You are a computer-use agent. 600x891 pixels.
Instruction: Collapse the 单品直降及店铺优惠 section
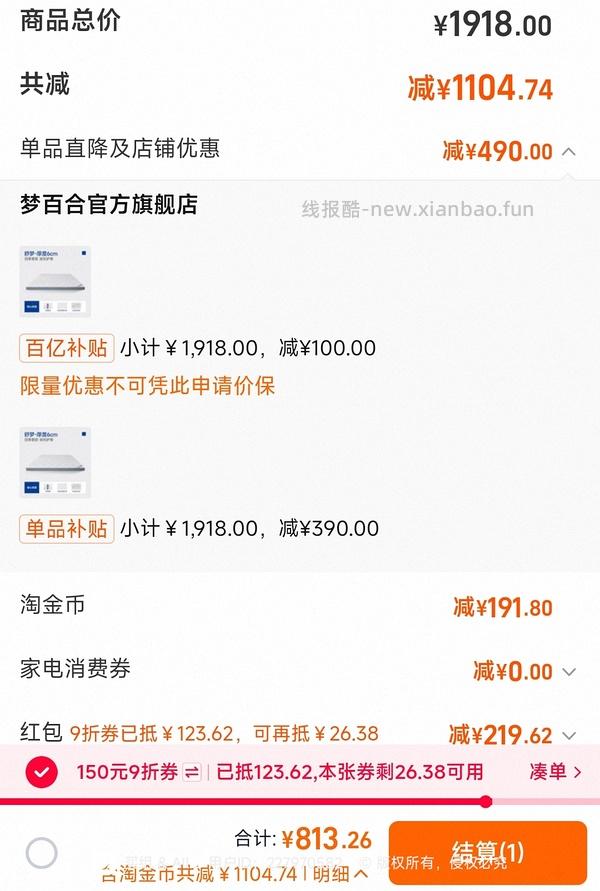(x=569, y=152)
